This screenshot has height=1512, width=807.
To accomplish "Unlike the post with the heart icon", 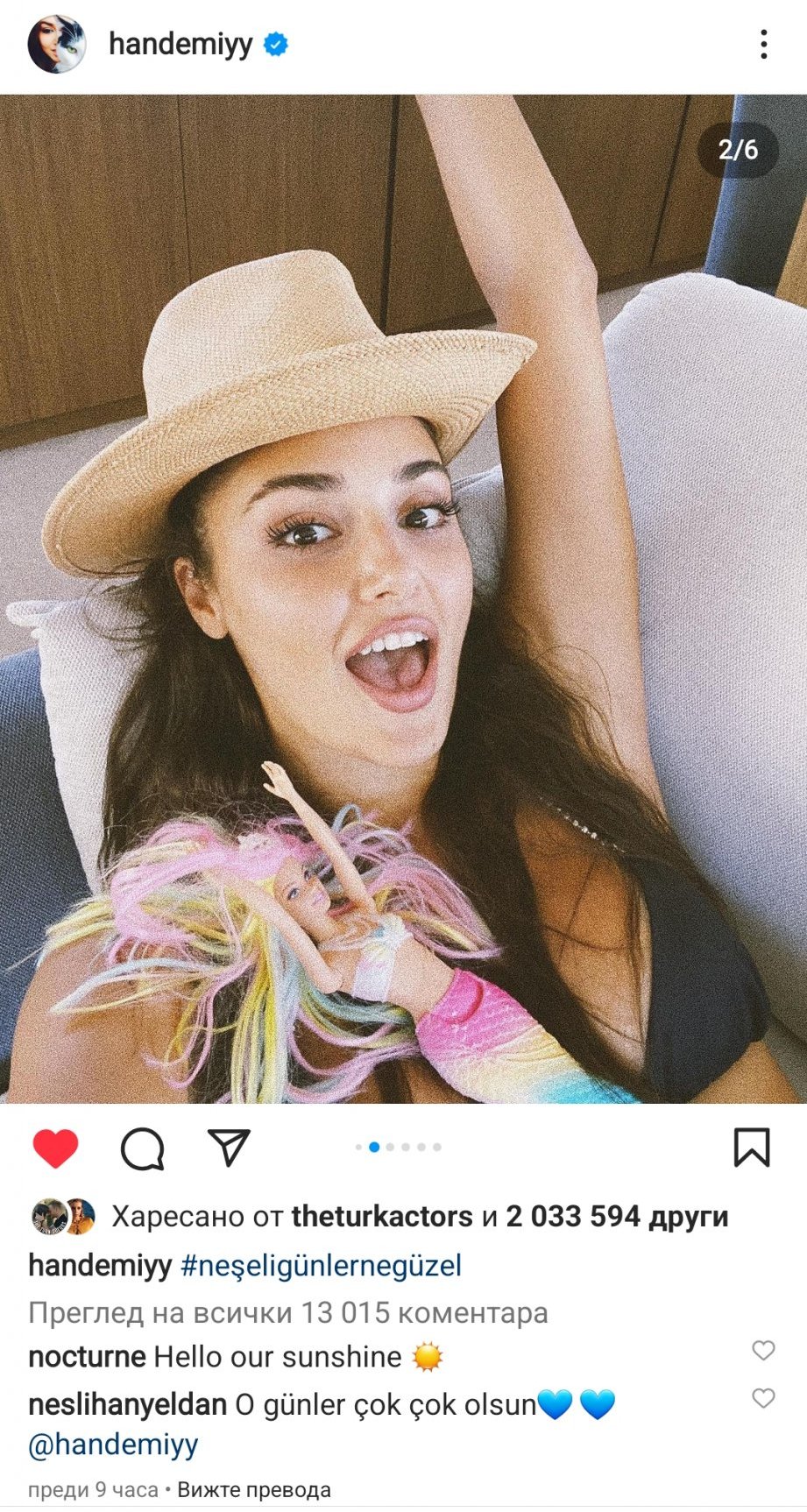I will [55, 1148].
